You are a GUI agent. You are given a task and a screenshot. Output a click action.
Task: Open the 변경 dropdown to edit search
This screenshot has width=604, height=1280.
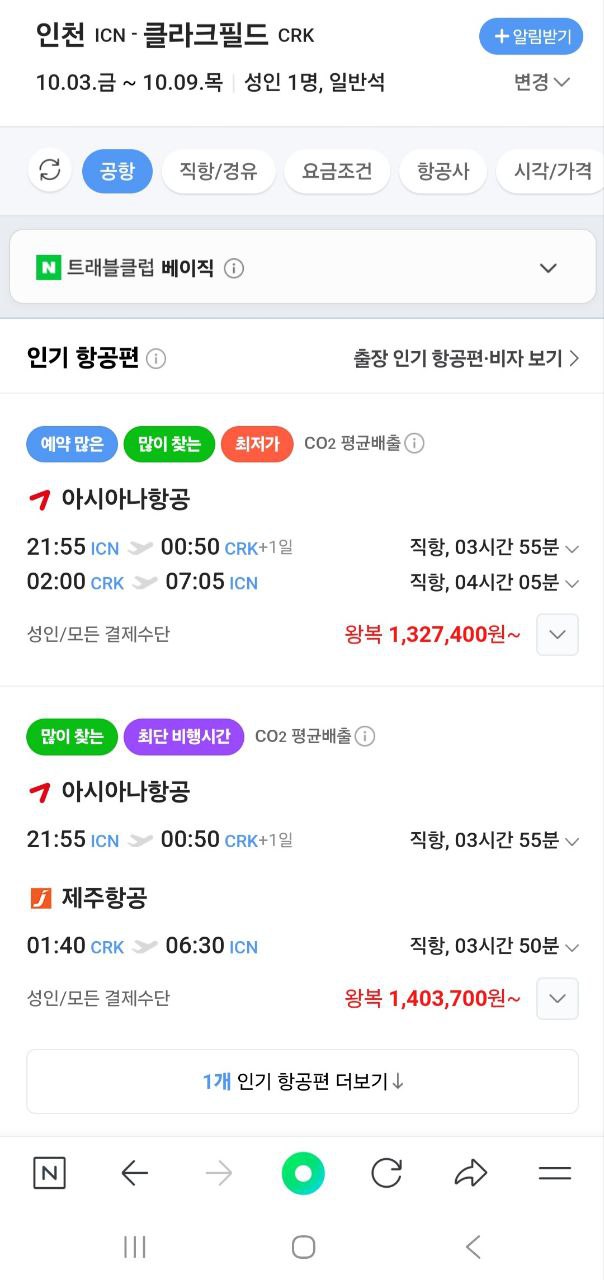pyautogui.click(x=542, y=82)
